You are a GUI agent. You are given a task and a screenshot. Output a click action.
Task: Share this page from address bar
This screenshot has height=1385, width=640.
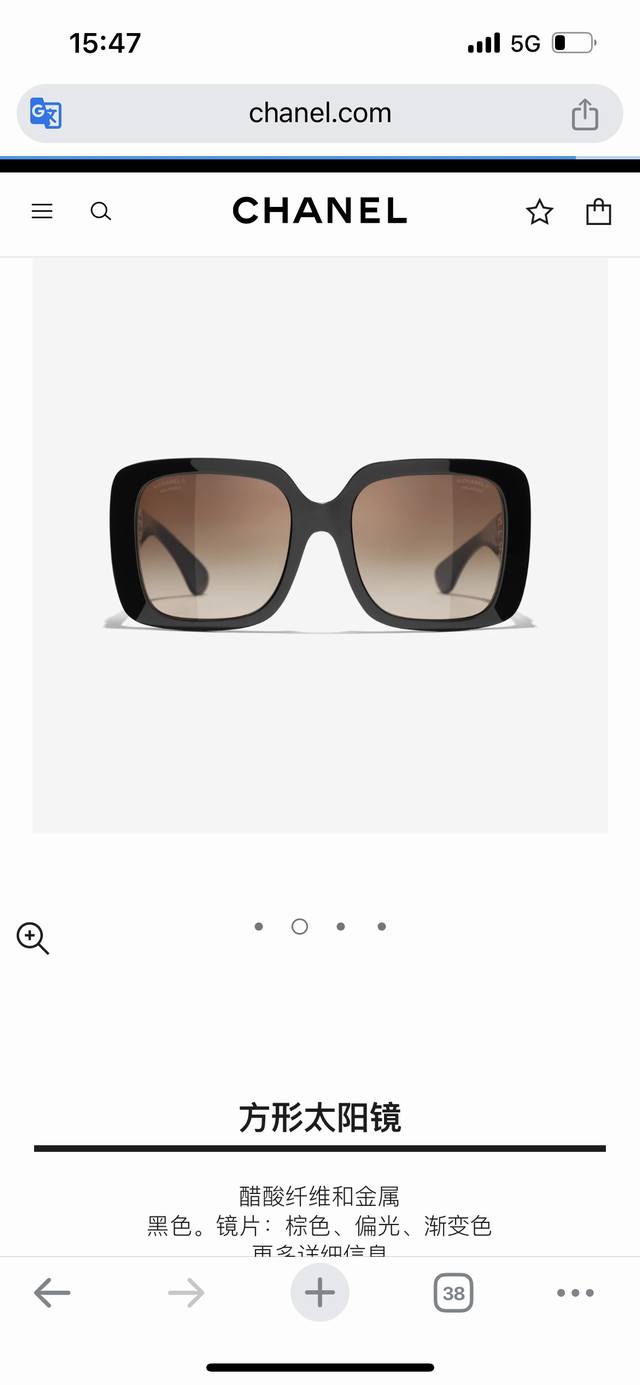[x=585, y=114]
